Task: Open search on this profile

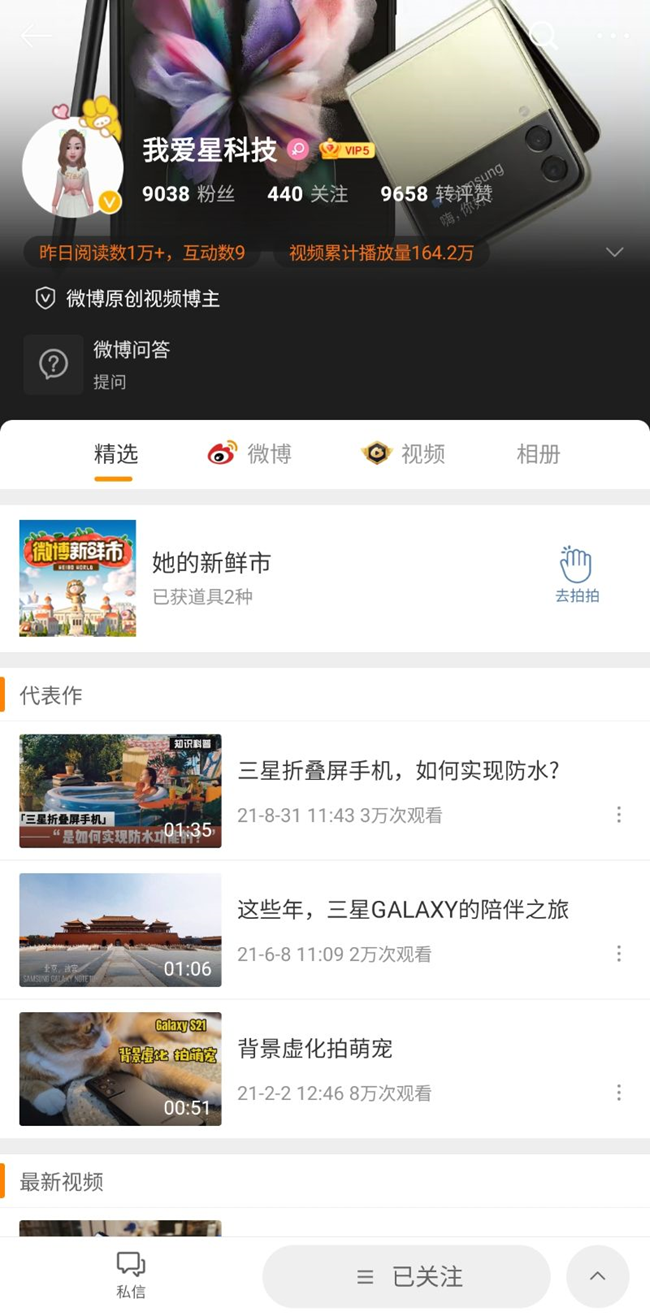Action: [543, 37]
